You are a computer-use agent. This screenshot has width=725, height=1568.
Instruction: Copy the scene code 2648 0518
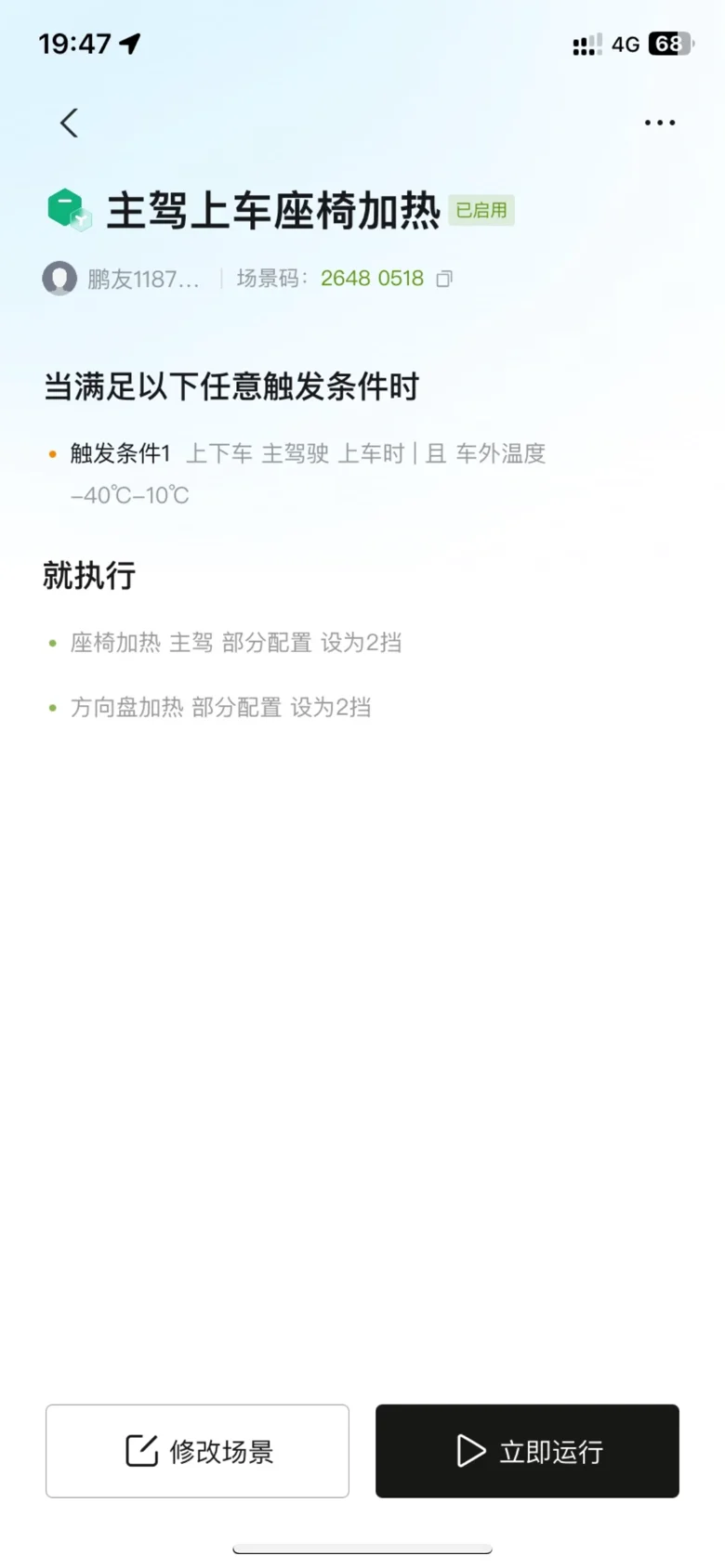point(444,279)
